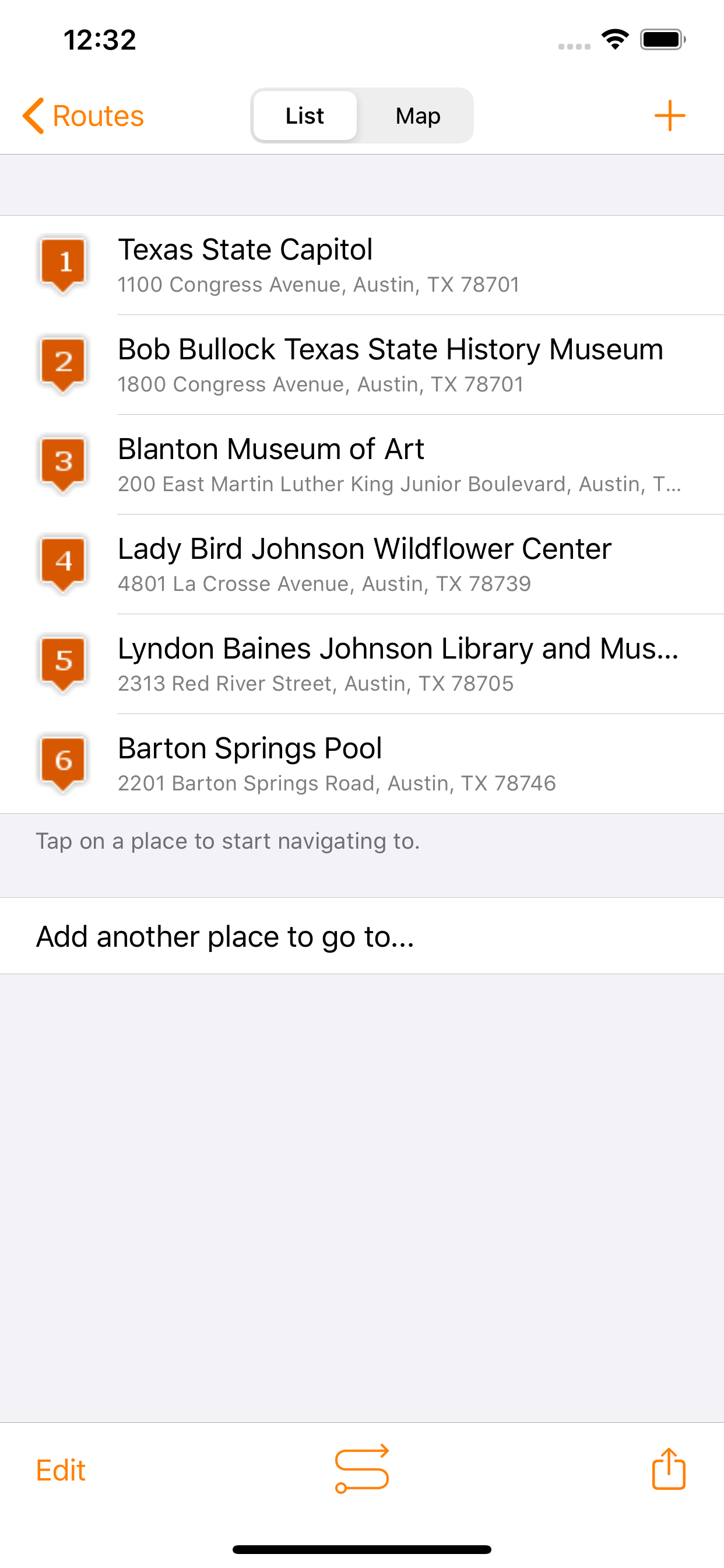The height and width of the screenshot is (1568, 724).
Task: Go back to Routes
Action: (83, 116)
